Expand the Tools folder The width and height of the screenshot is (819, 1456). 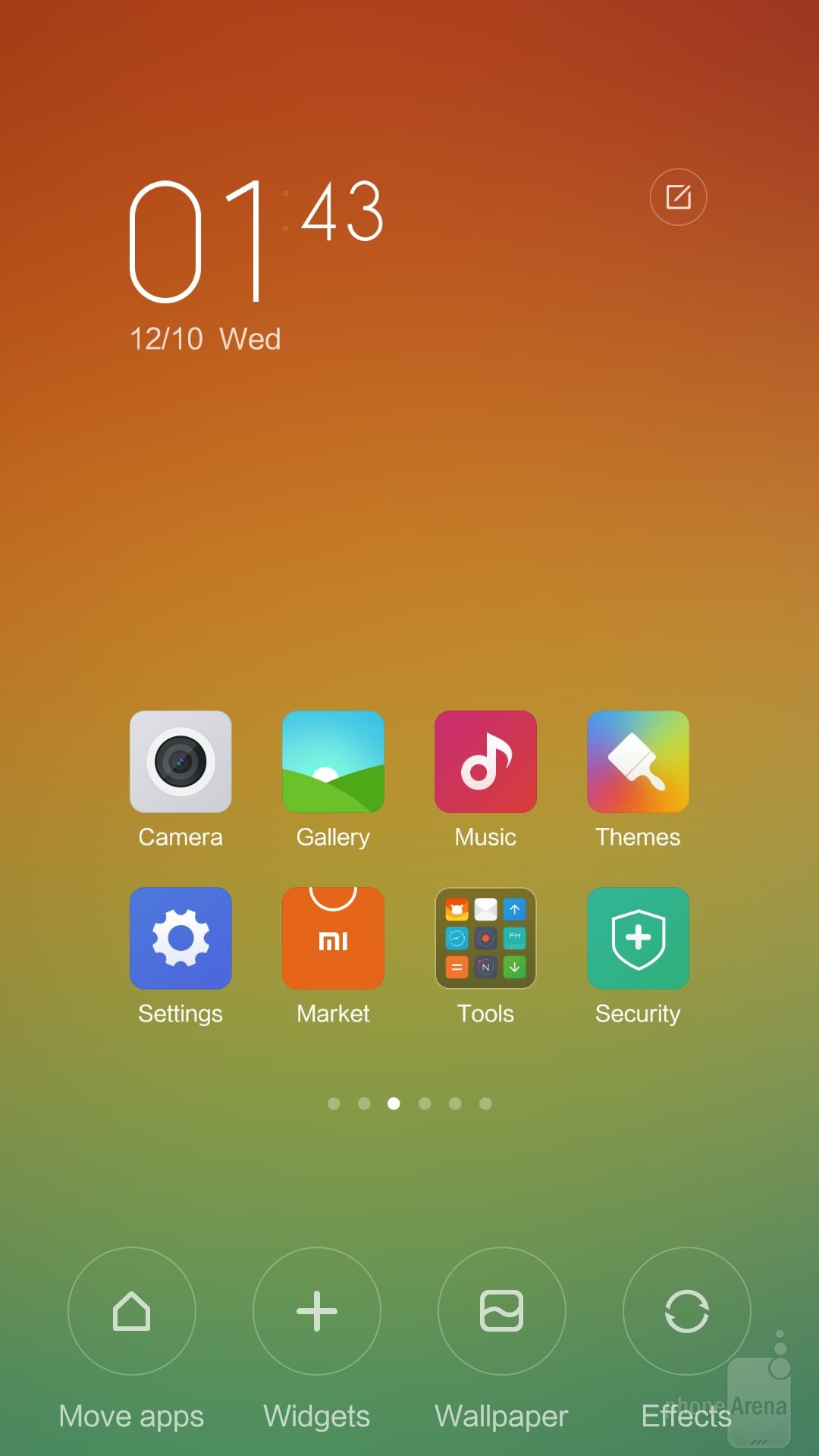point(485,938)
